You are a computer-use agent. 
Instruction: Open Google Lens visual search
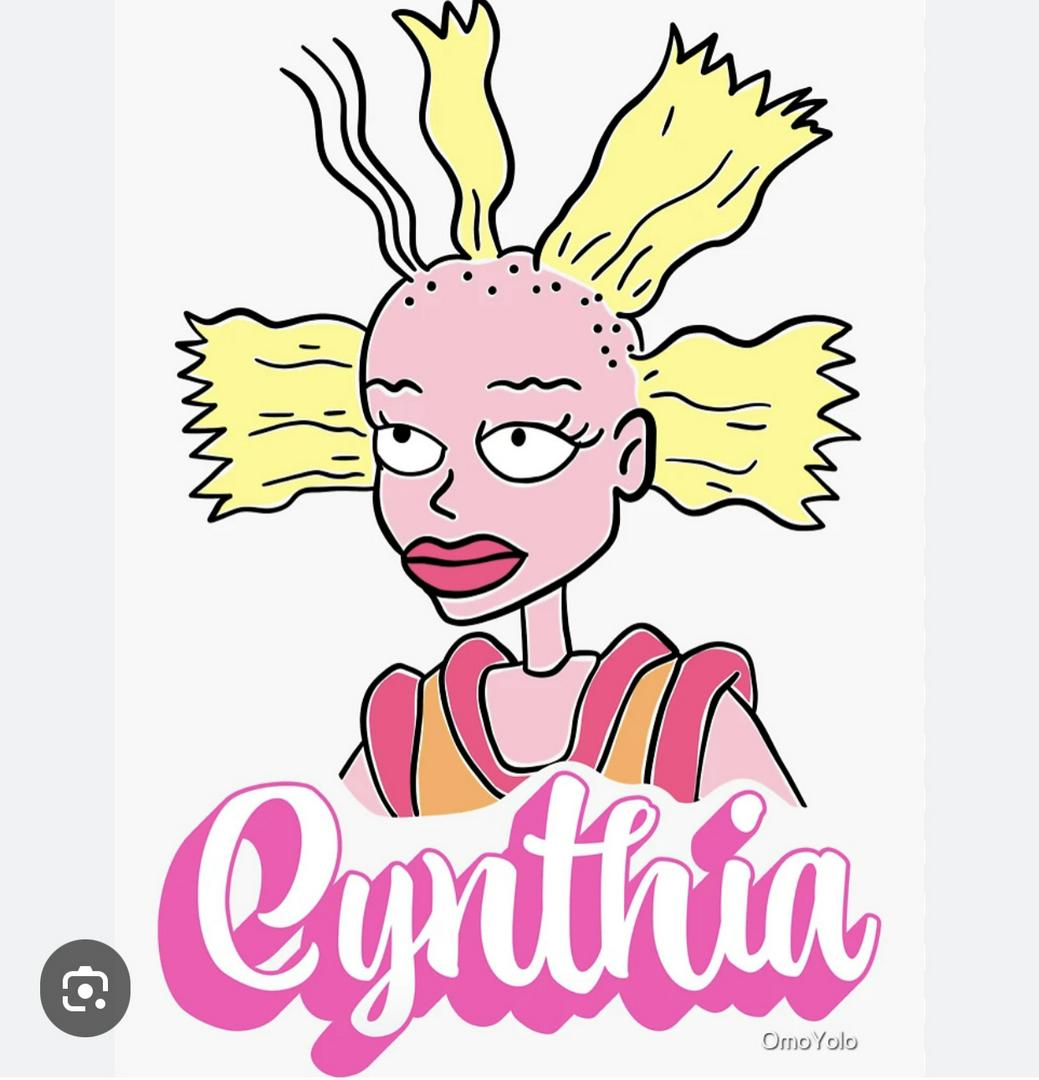click(x=85, y=988)
